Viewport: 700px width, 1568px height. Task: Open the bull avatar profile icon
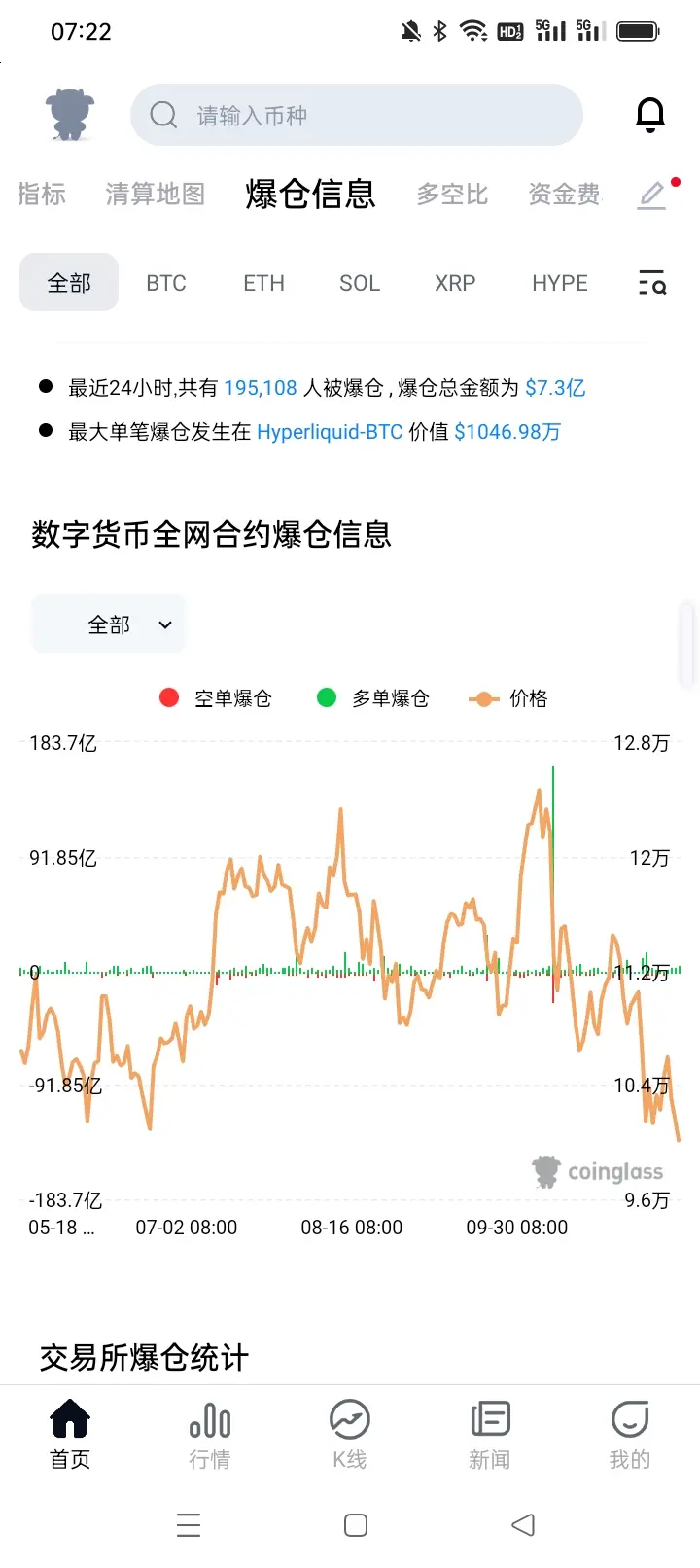coord(69,115)
